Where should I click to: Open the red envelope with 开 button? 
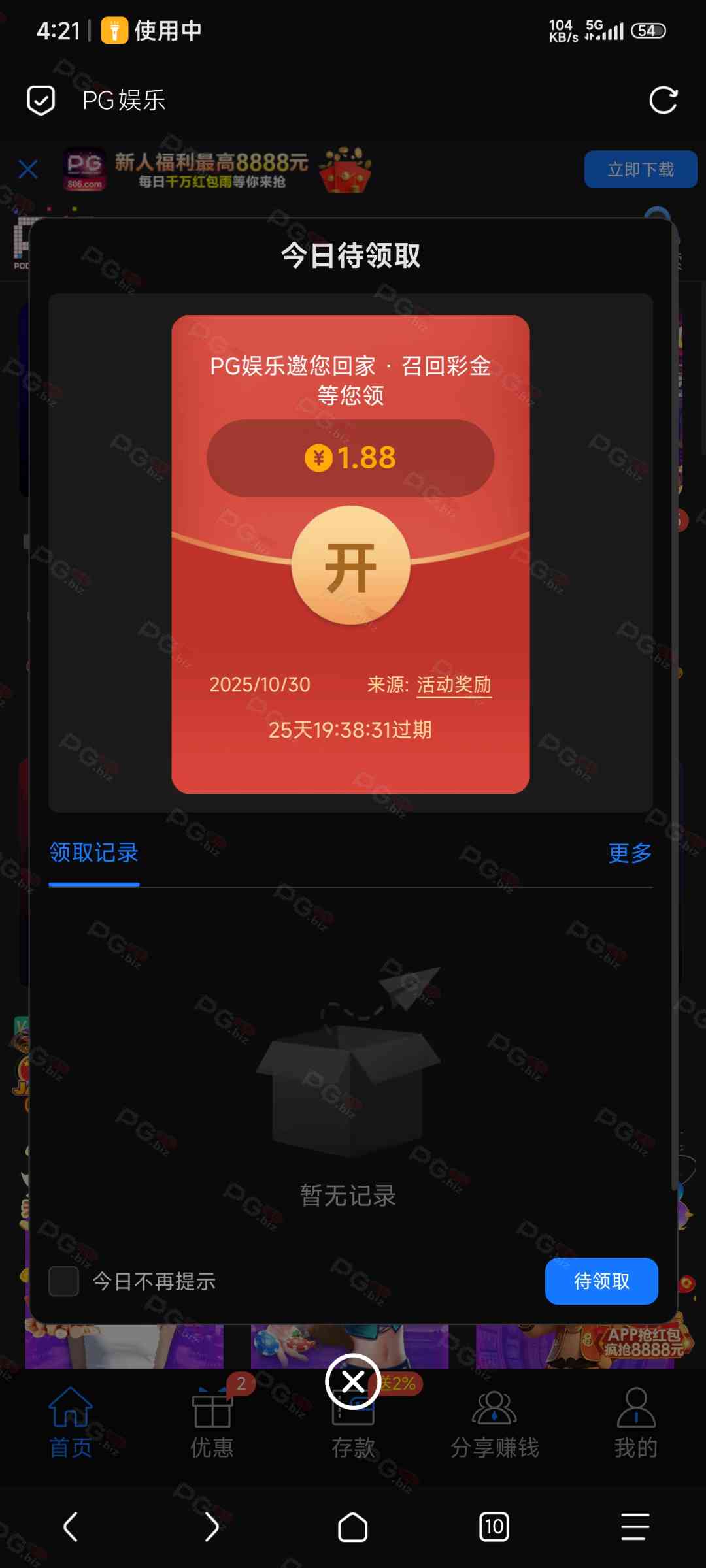click(x=351, y=566)
